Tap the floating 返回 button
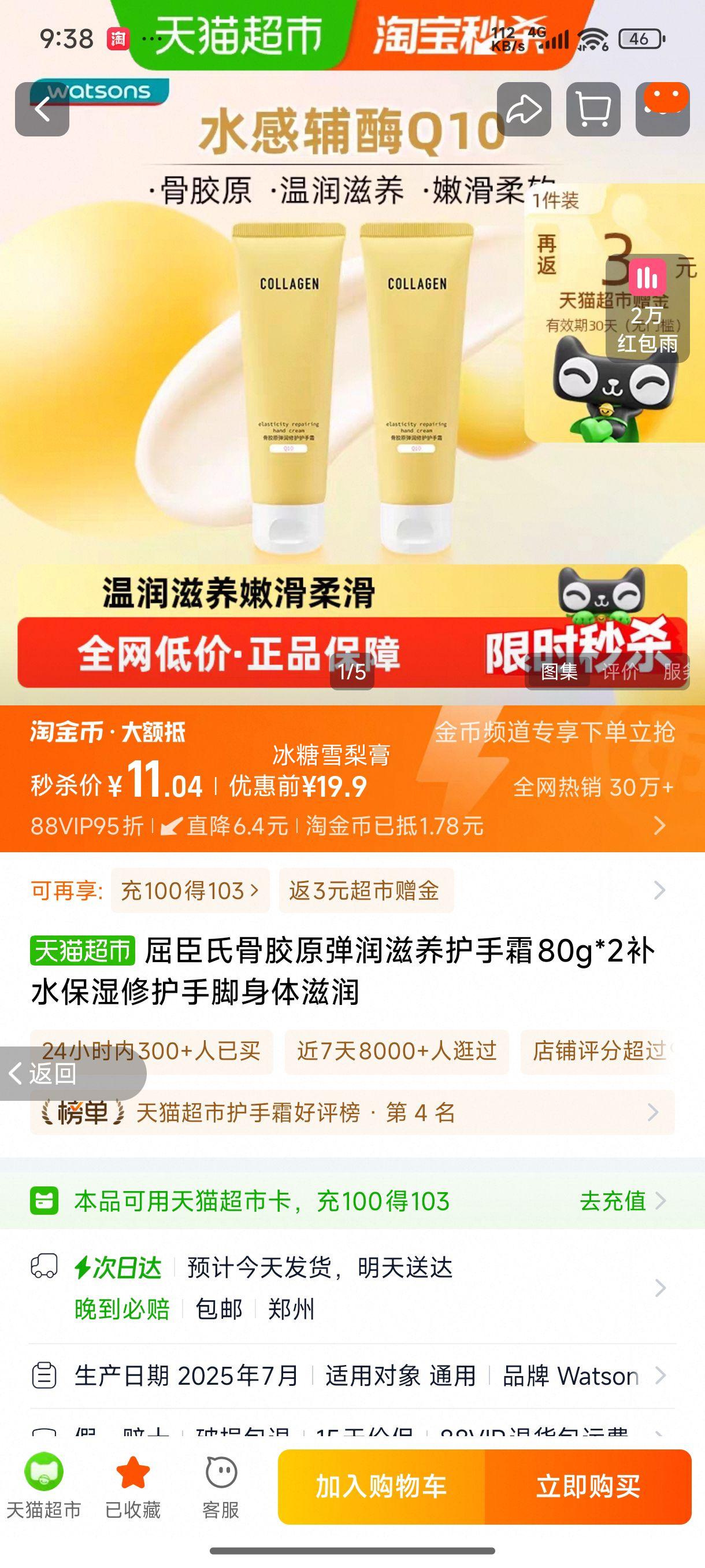 click(x=43, y=1073)
